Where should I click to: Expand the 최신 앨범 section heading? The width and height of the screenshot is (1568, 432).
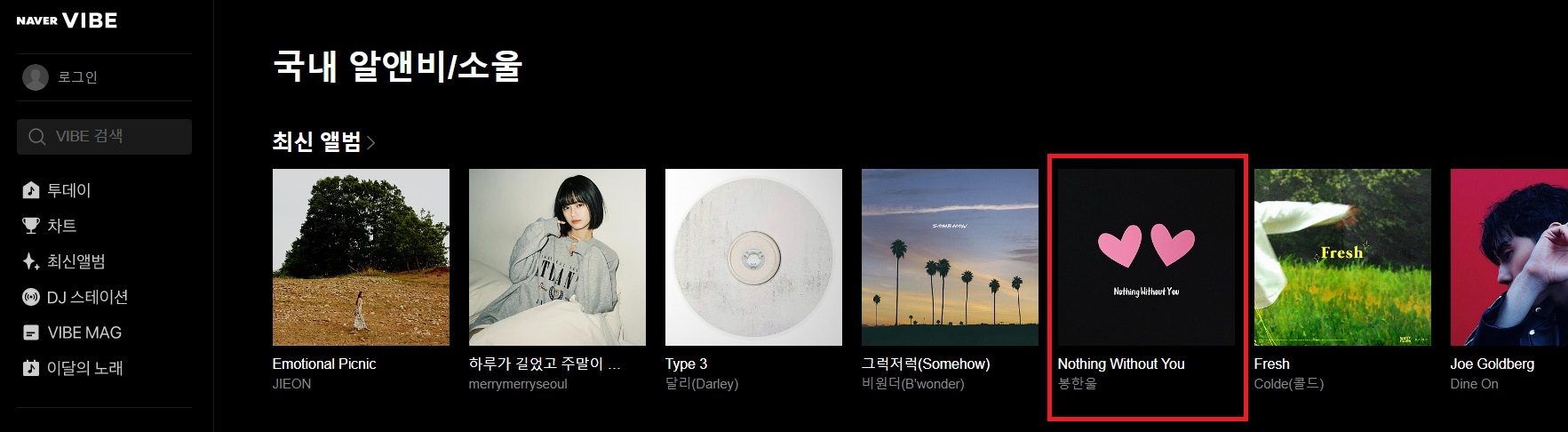323,141
